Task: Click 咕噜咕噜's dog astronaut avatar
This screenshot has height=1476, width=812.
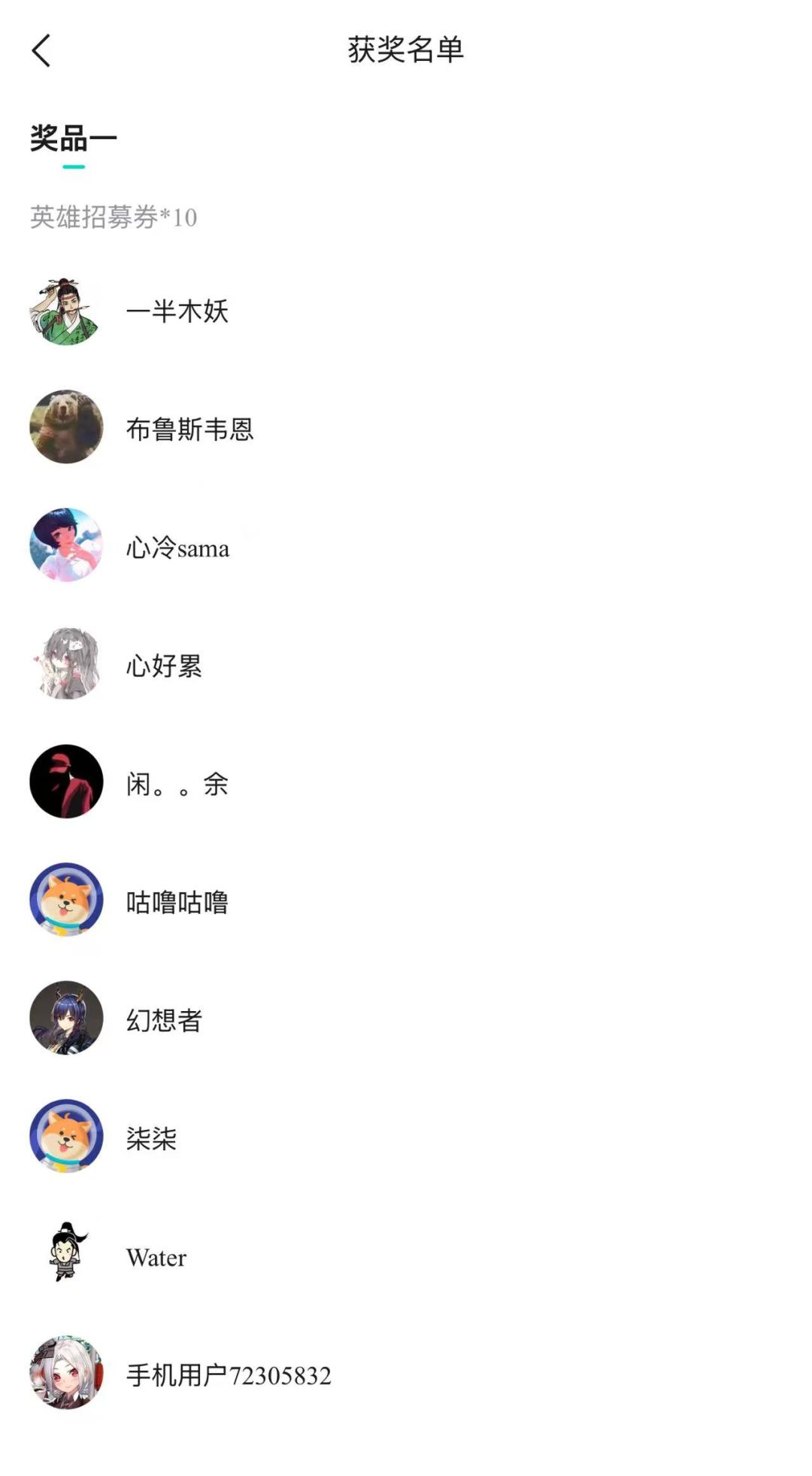Action: tap(65, 901)
